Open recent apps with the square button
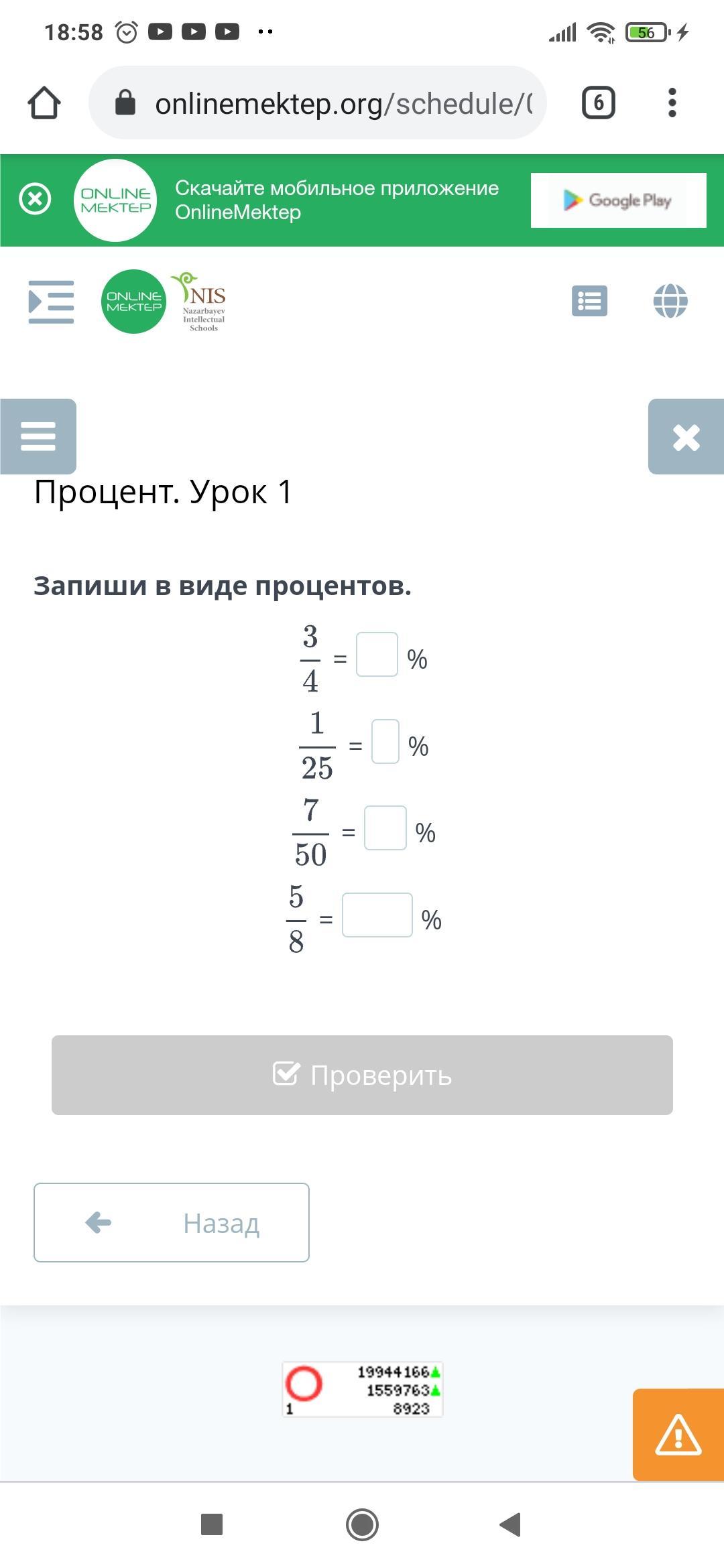 click(212, 1524)
